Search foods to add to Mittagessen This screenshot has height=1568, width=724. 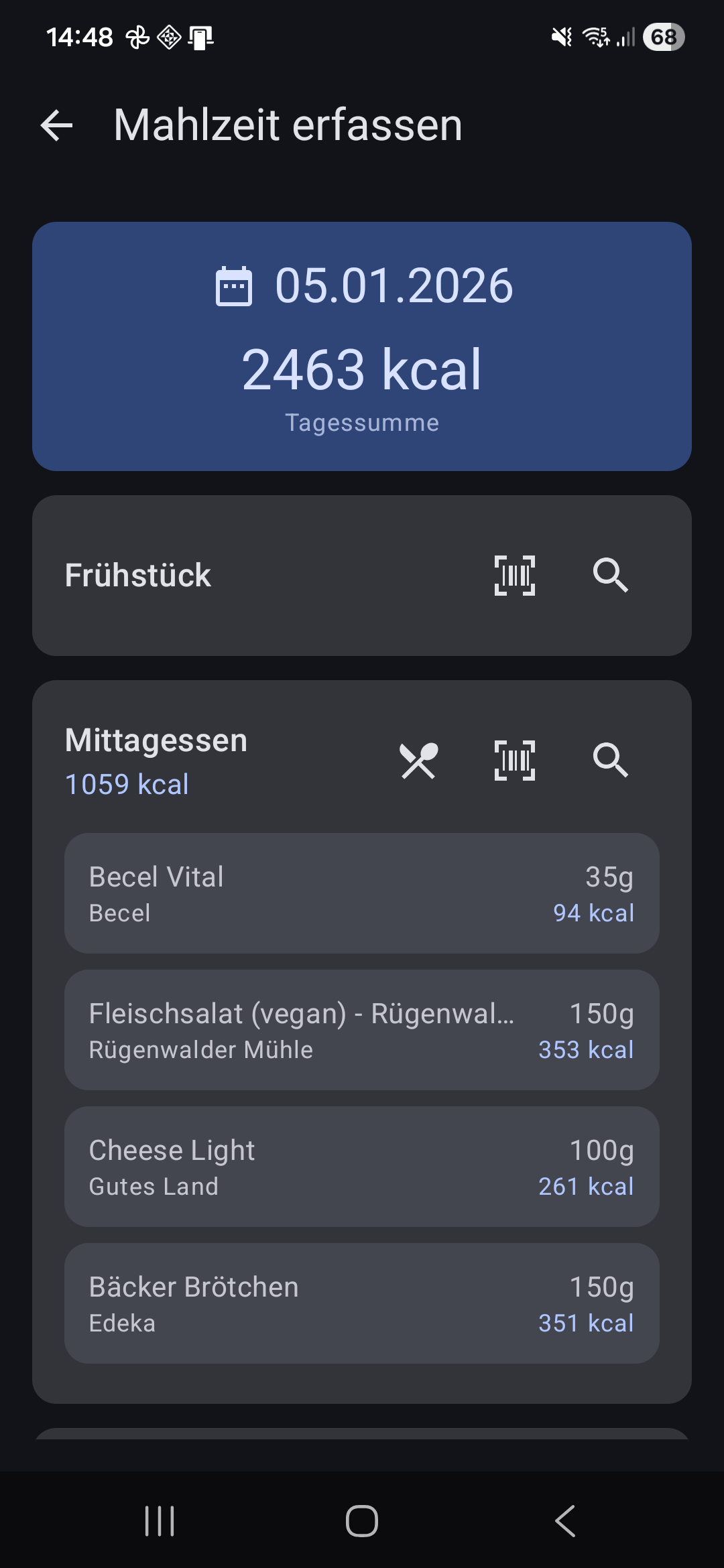tap(610, 761)
